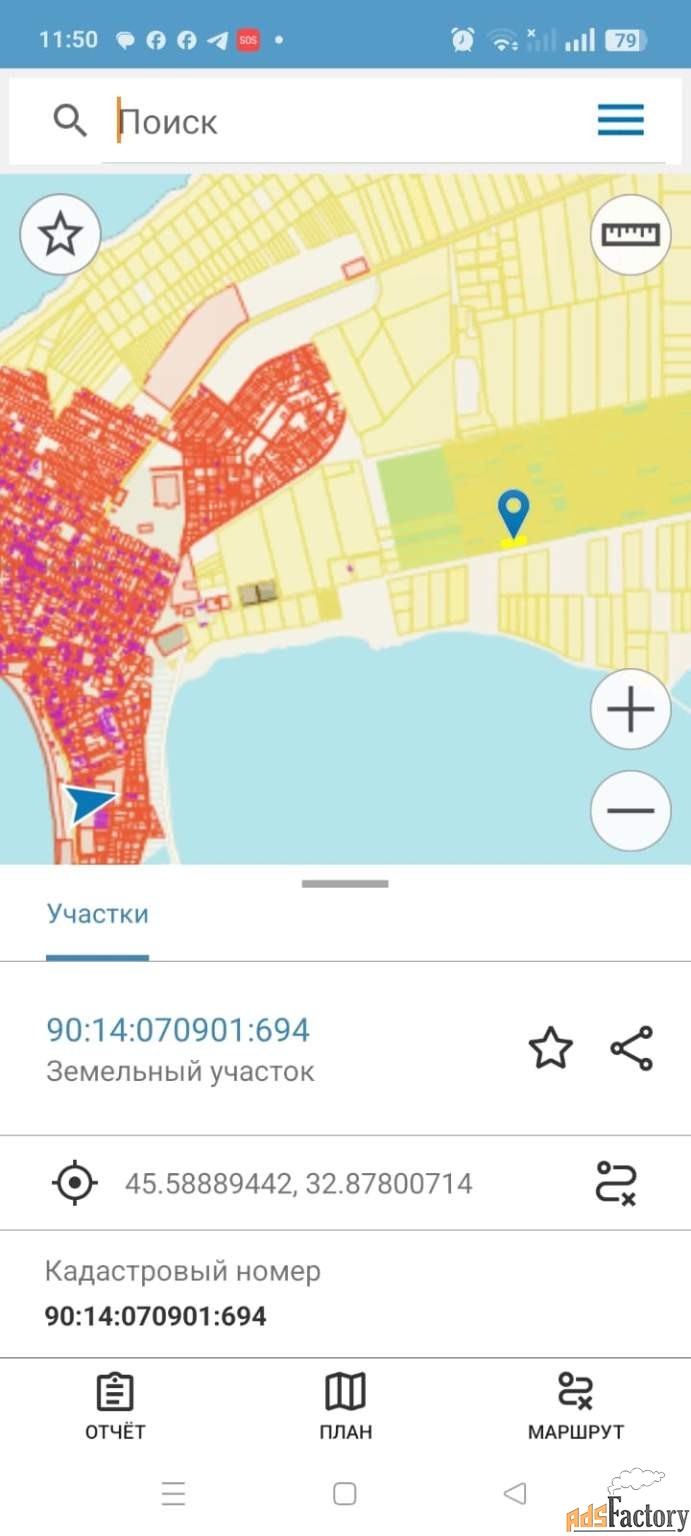
Task: Zoom in with the plus button
Action: click(x=630, y=710)
